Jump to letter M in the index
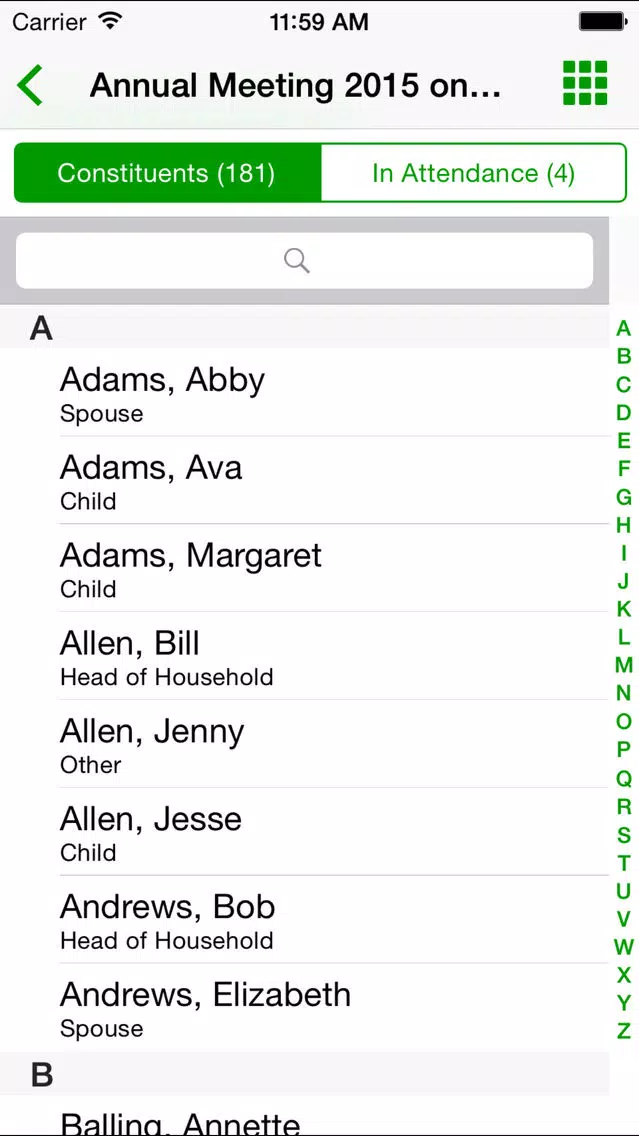This screenshot has height=1136, width=639. (x=623, y=665)
